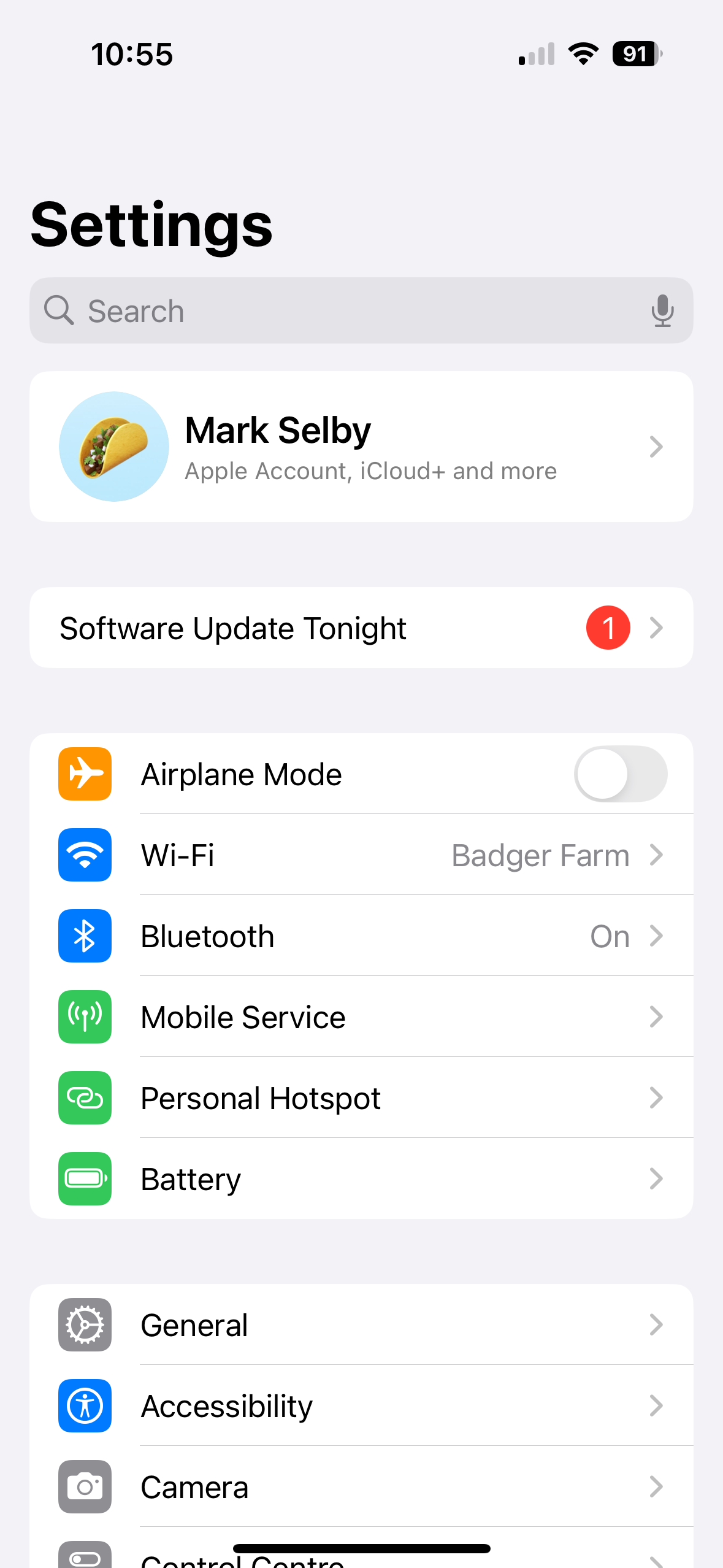Open Wi-Fi settings
Viewport: 723px width, 1568px height.
(x=361, y=855)
